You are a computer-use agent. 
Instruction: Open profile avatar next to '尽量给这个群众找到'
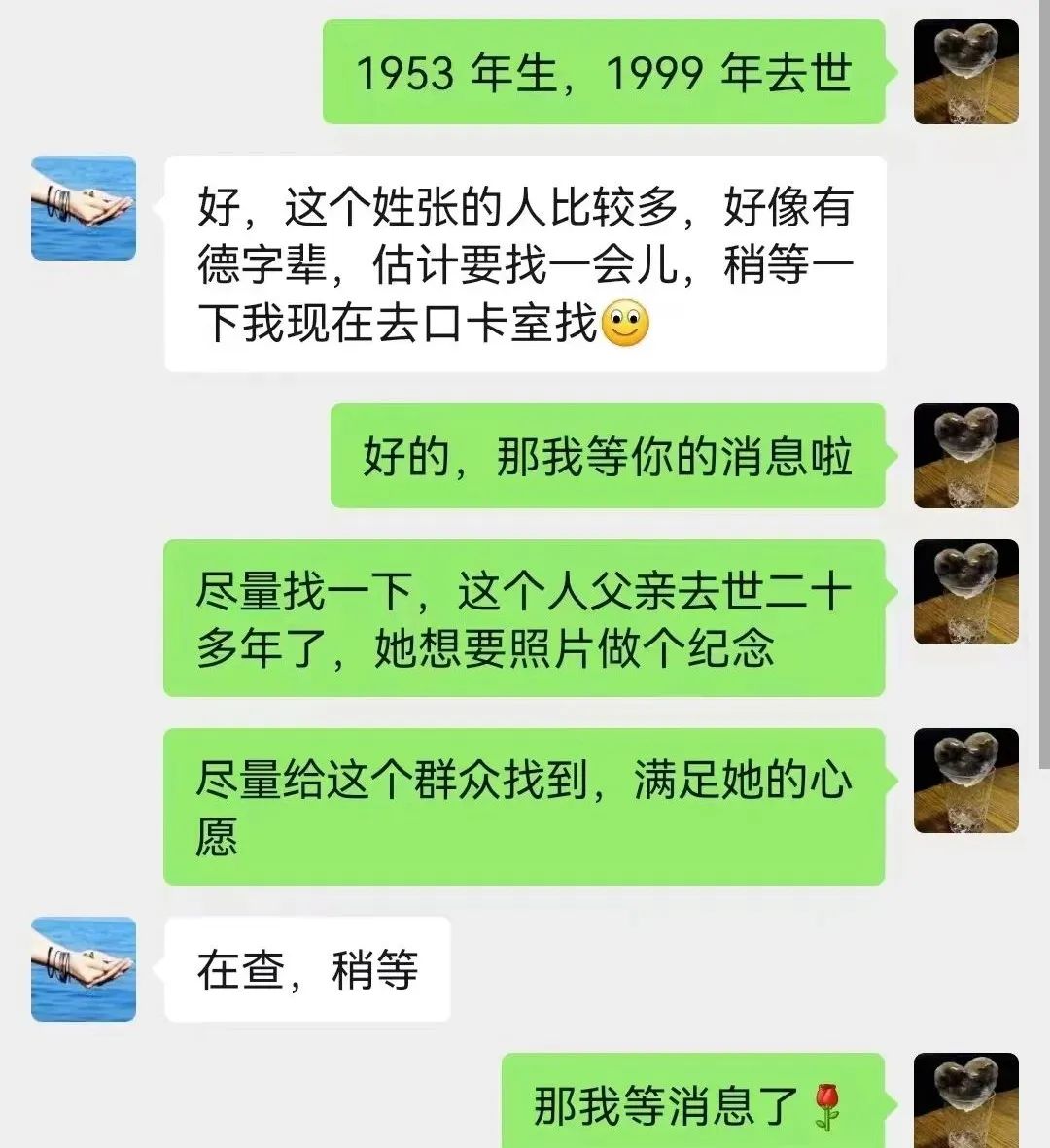coord(965,781)
